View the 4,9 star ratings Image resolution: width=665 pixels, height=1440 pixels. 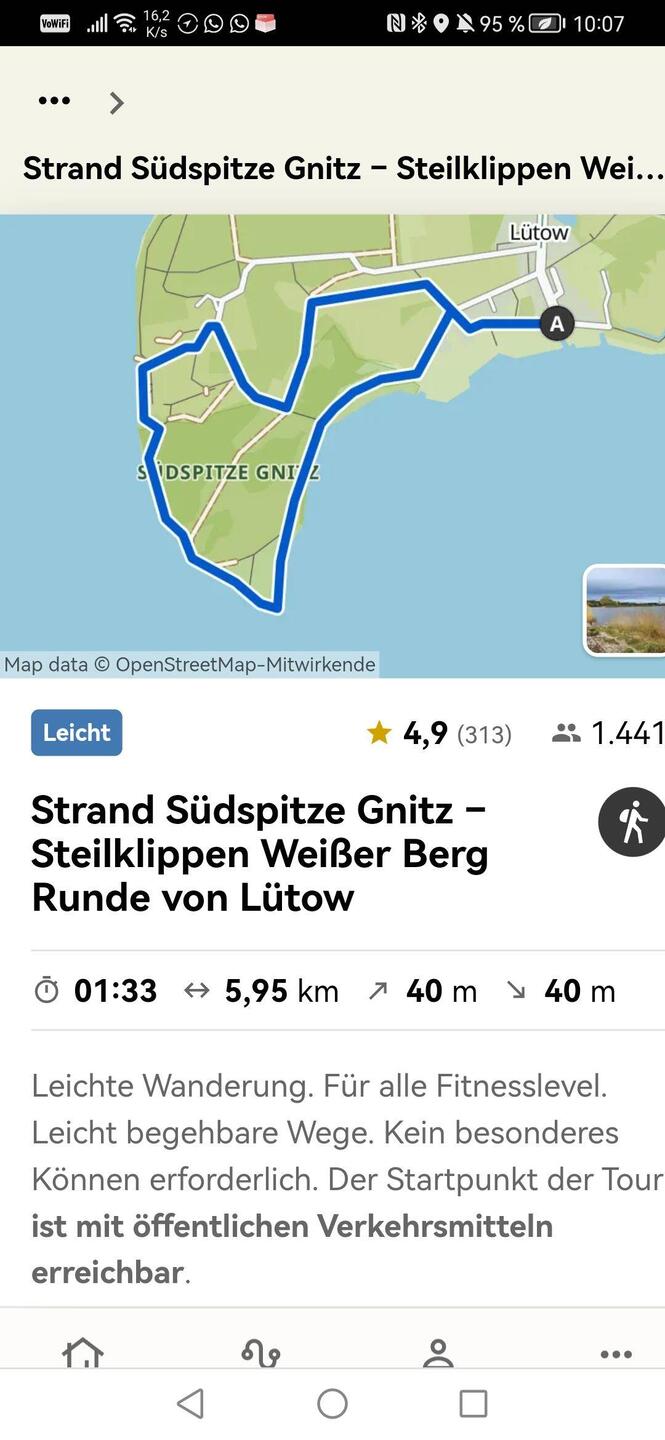[x=439, y=734]
